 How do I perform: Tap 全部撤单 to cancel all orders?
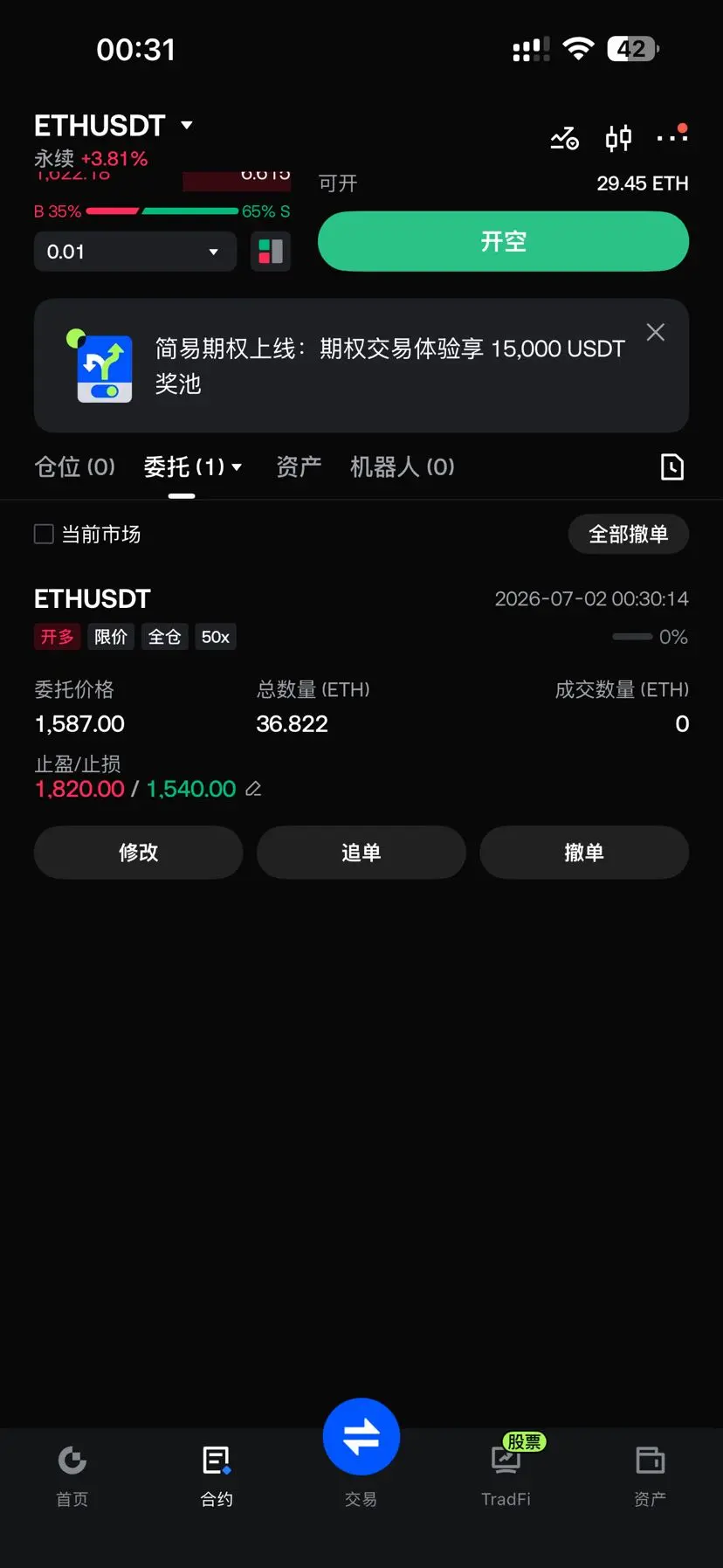(x=629, y=534)
